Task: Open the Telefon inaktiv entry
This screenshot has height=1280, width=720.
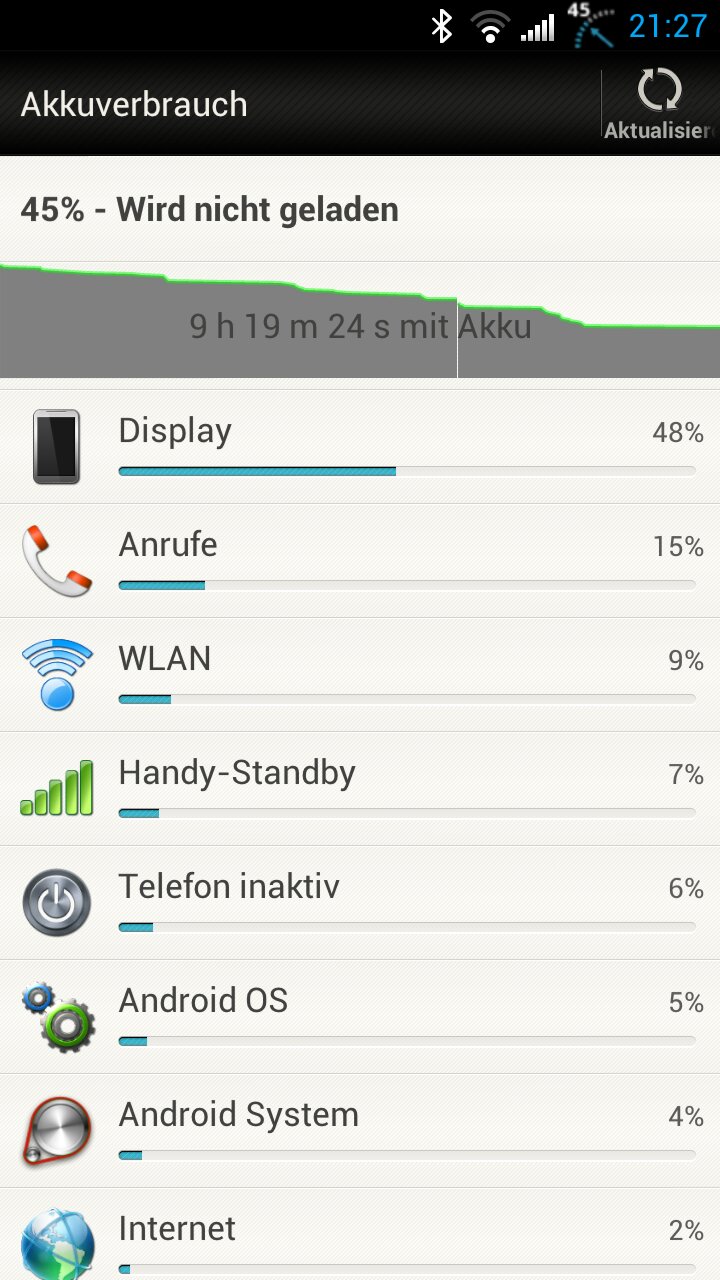Action: coord(360,903)
